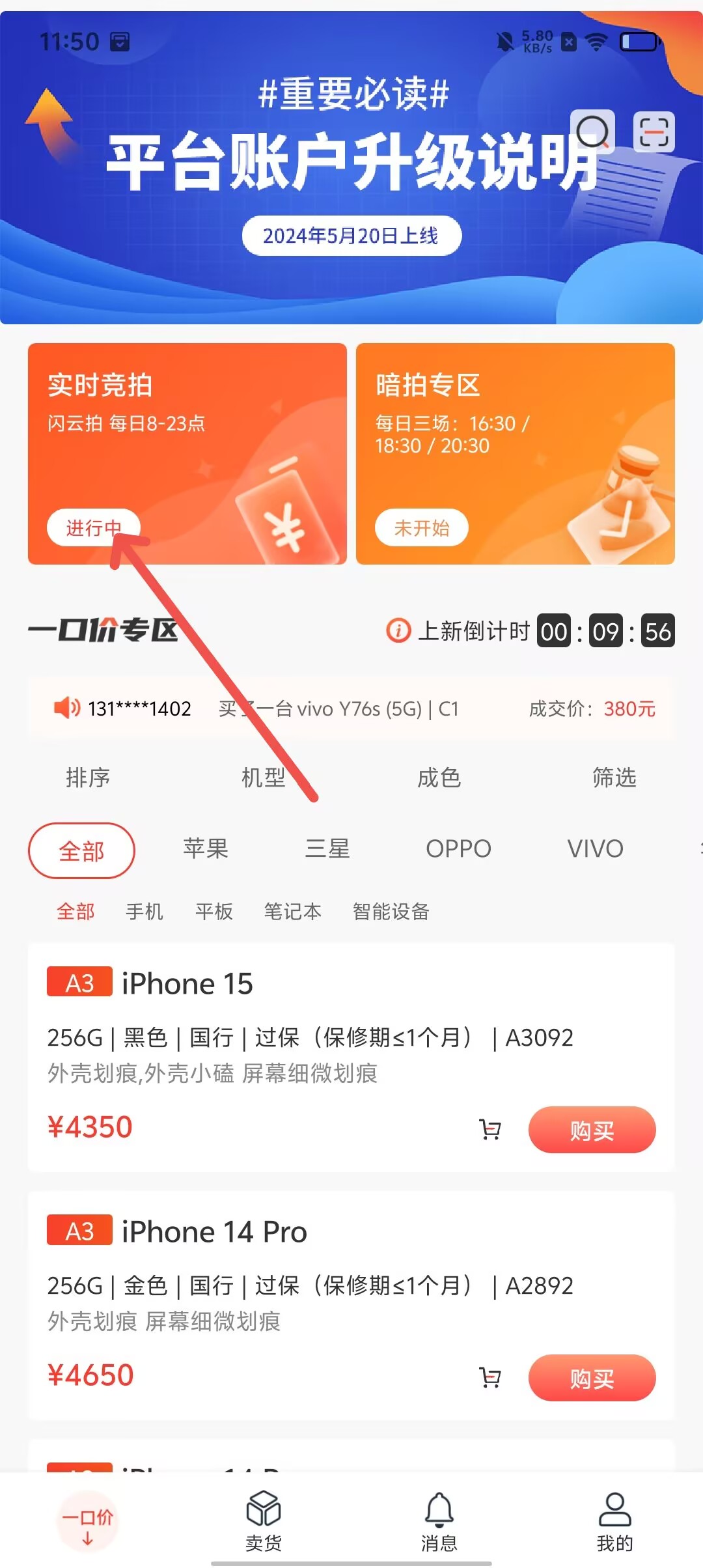The height and width of the screenshot is (1568, 703).
Task: Open the scan code icon
Action: 654,132
